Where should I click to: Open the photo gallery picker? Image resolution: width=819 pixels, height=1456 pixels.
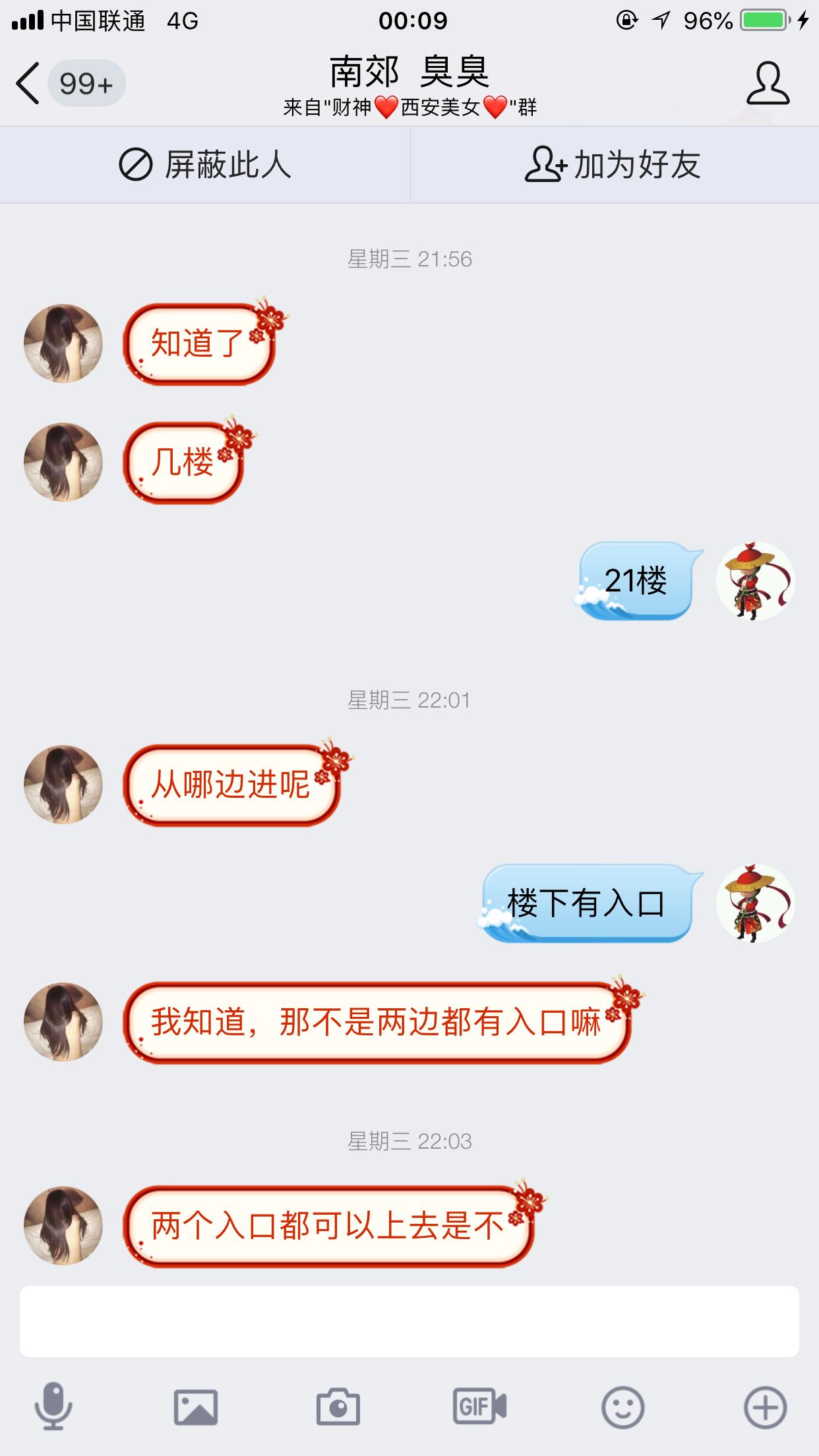[x=196, y=1407]
